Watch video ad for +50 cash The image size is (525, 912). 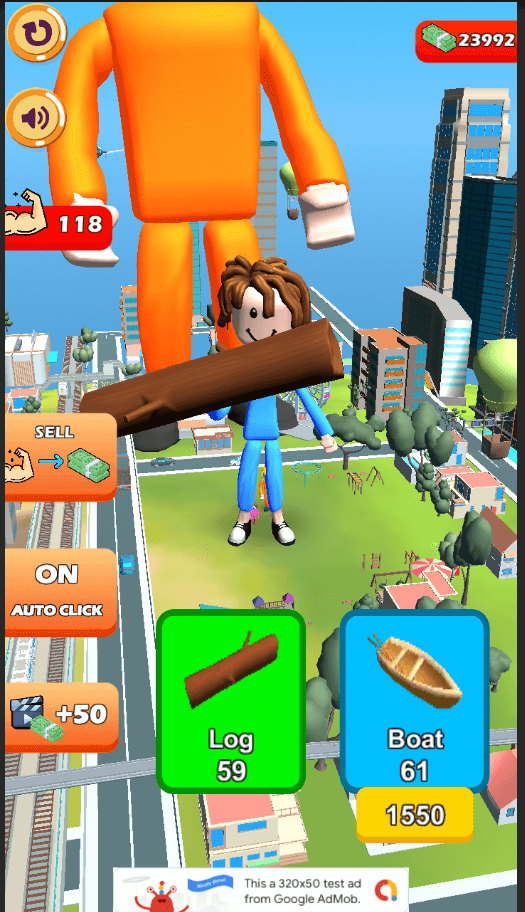click(x=61, y=717)
